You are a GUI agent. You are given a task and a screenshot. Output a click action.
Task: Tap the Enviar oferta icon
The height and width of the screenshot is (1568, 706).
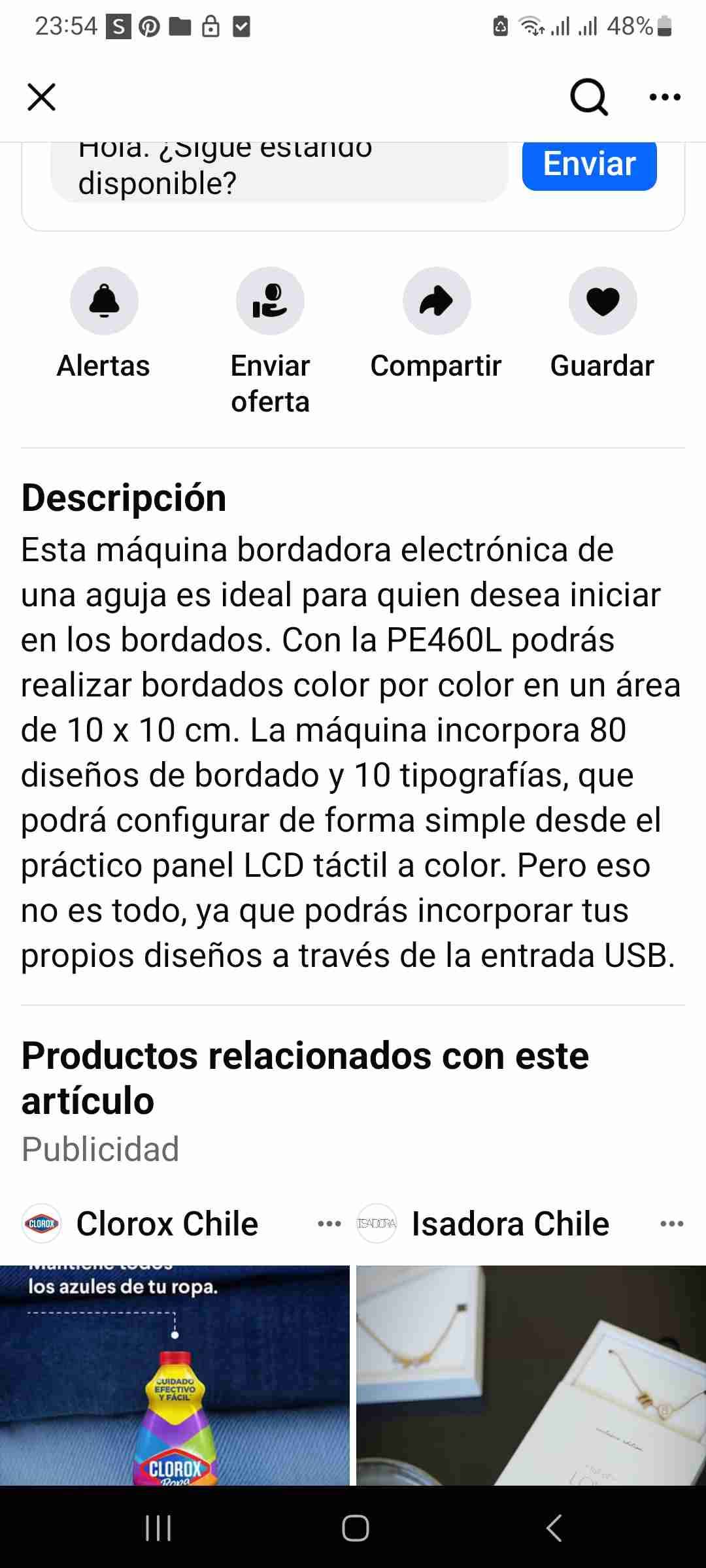coord(270,301)
